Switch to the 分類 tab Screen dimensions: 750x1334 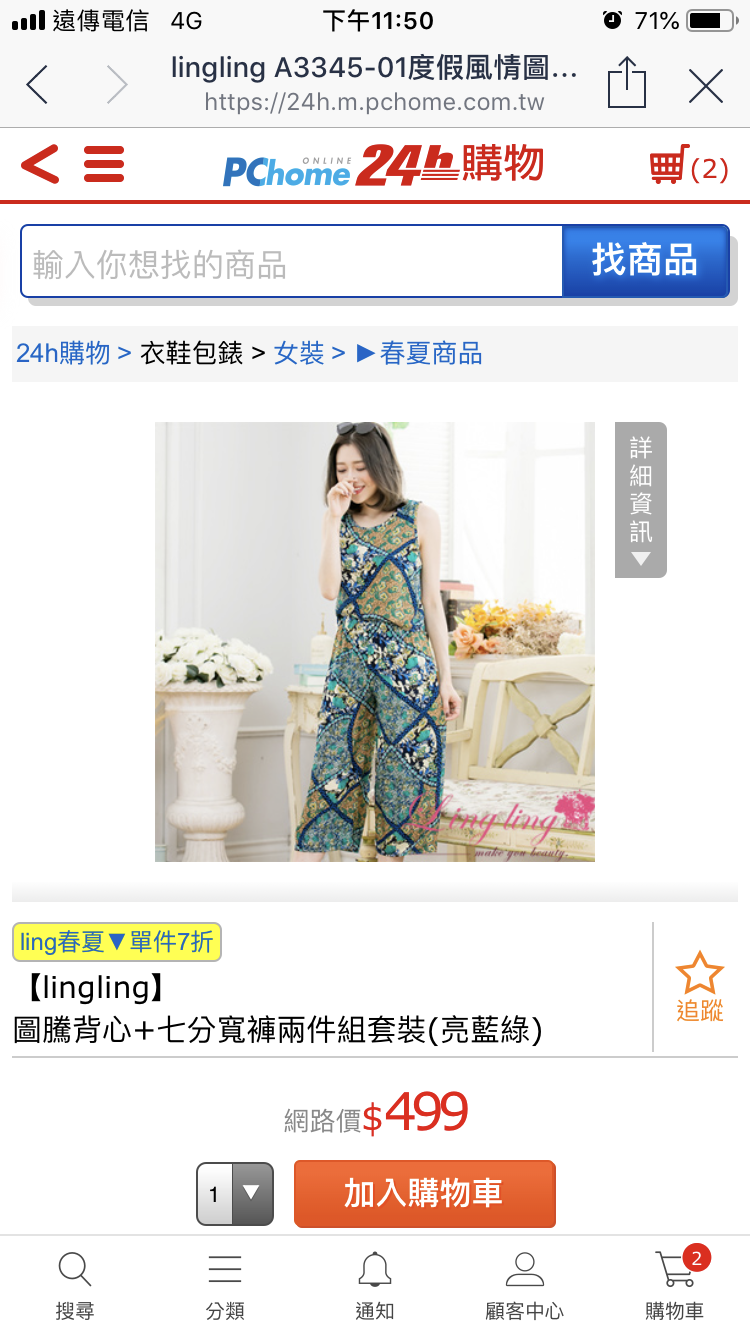(x=225, y=1286)
